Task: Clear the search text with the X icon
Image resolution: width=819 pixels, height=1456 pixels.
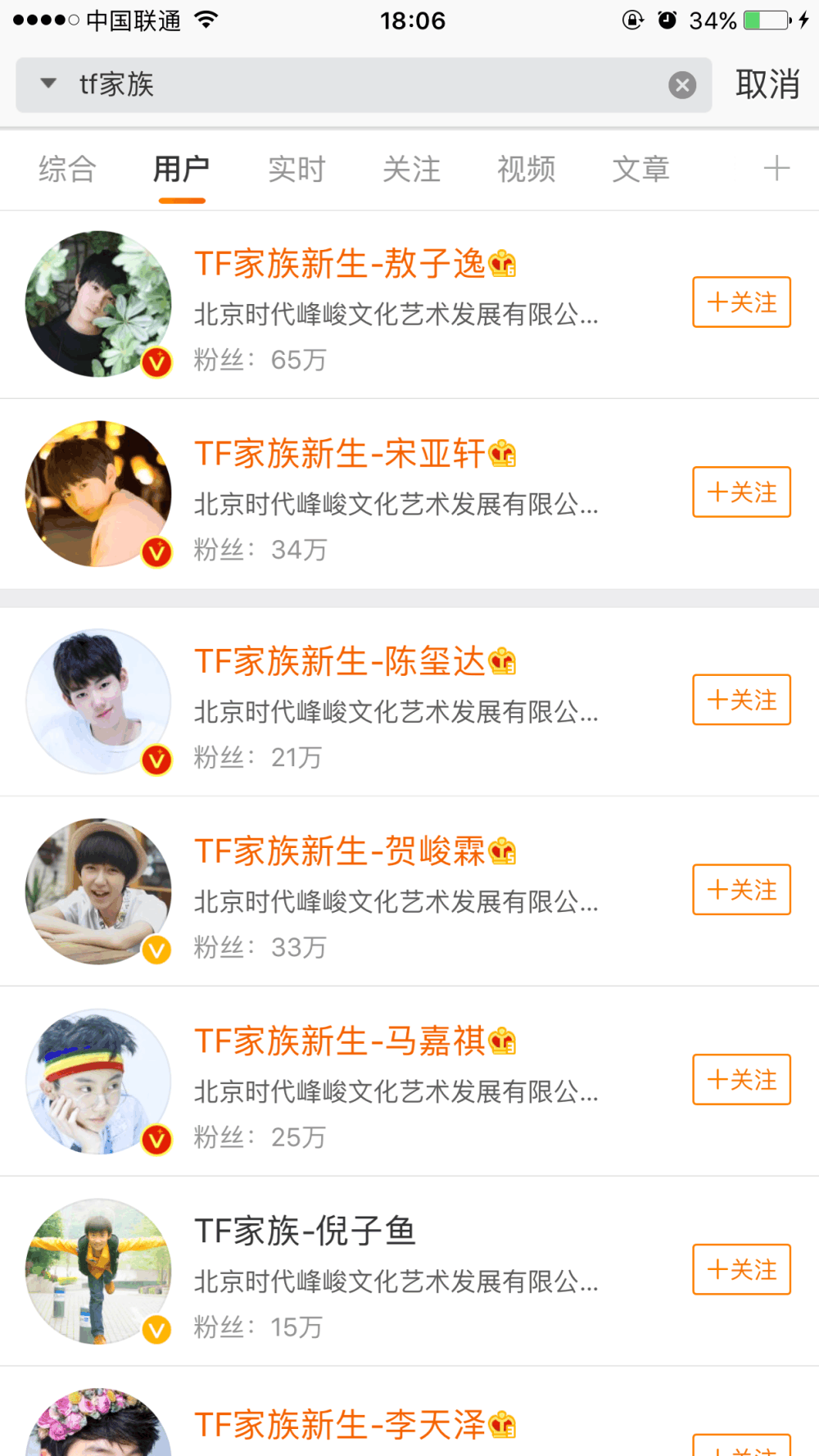Action: (681, 85)
